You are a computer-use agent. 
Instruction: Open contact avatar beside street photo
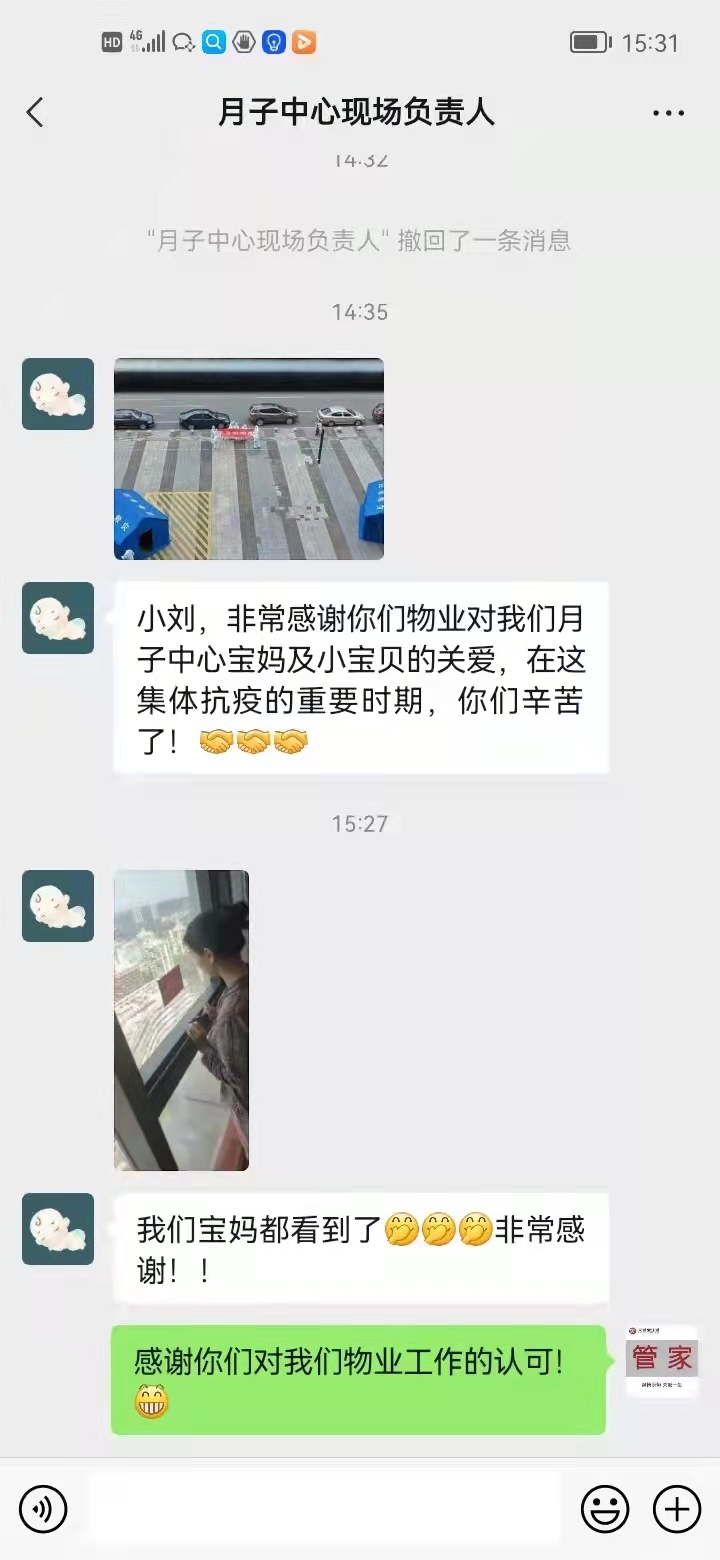click(58, 394)
